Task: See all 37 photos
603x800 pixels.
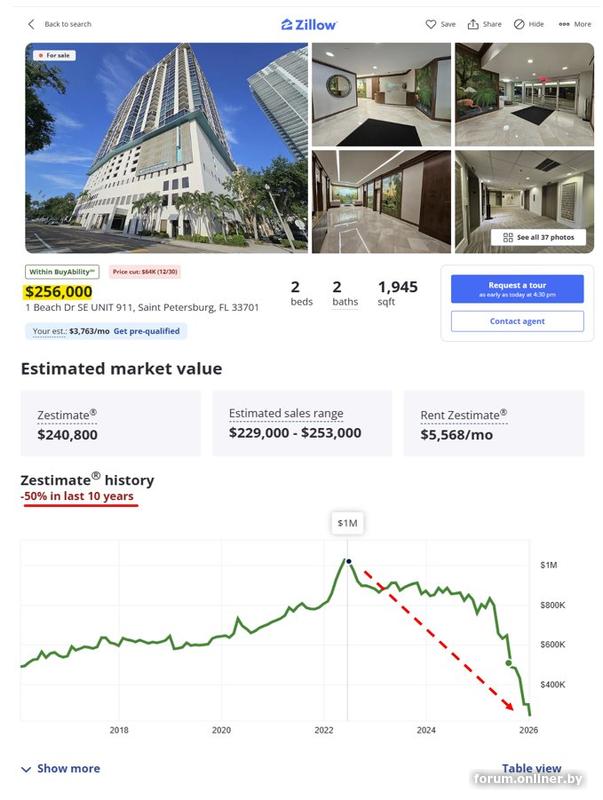Action: click(x=538, y=237)
